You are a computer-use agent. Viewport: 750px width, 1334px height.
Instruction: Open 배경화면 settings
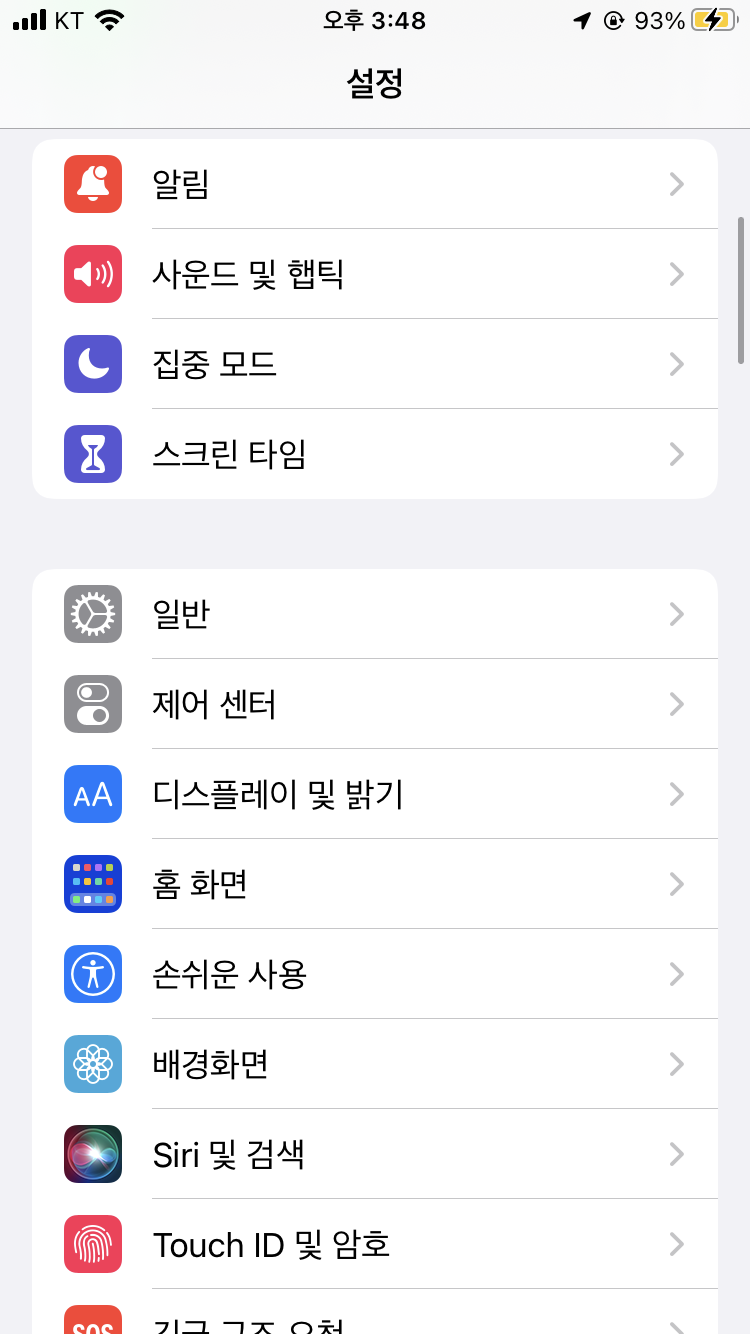point(375,1064)
